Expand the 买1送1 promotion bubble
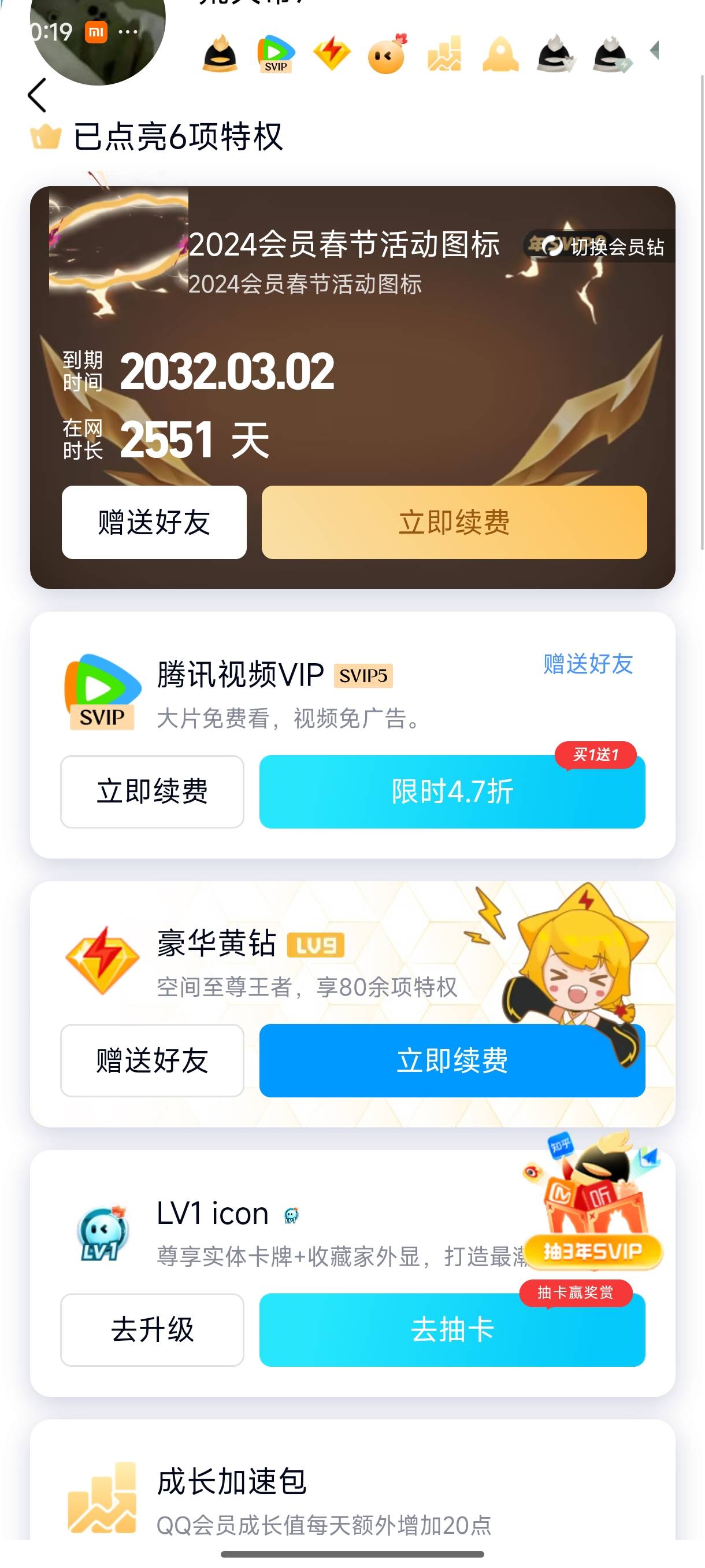 (596, 753)
